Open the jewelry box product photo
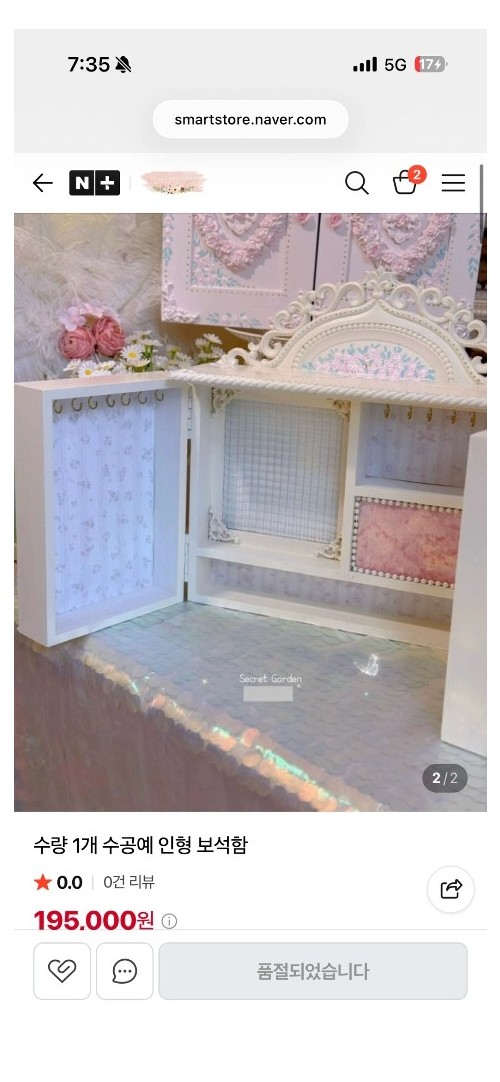This screenshot has width=500, height=1082. (x=250, y=512)
